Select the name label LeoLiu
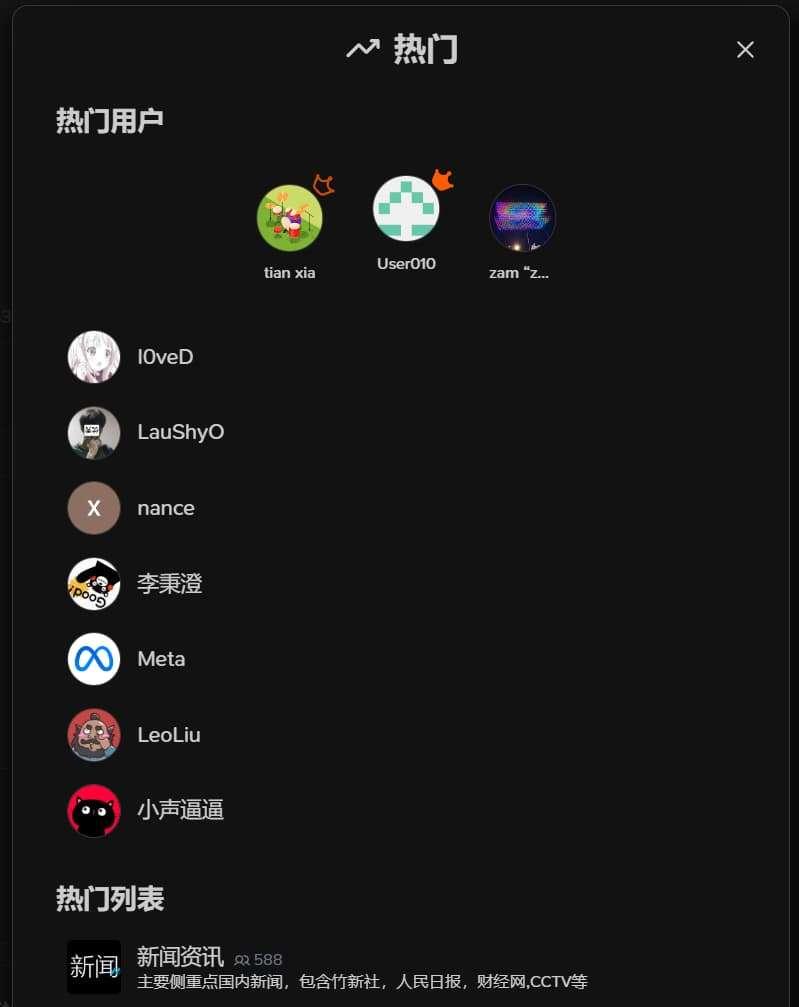The image size is (799, 1007). coord(169,734)
